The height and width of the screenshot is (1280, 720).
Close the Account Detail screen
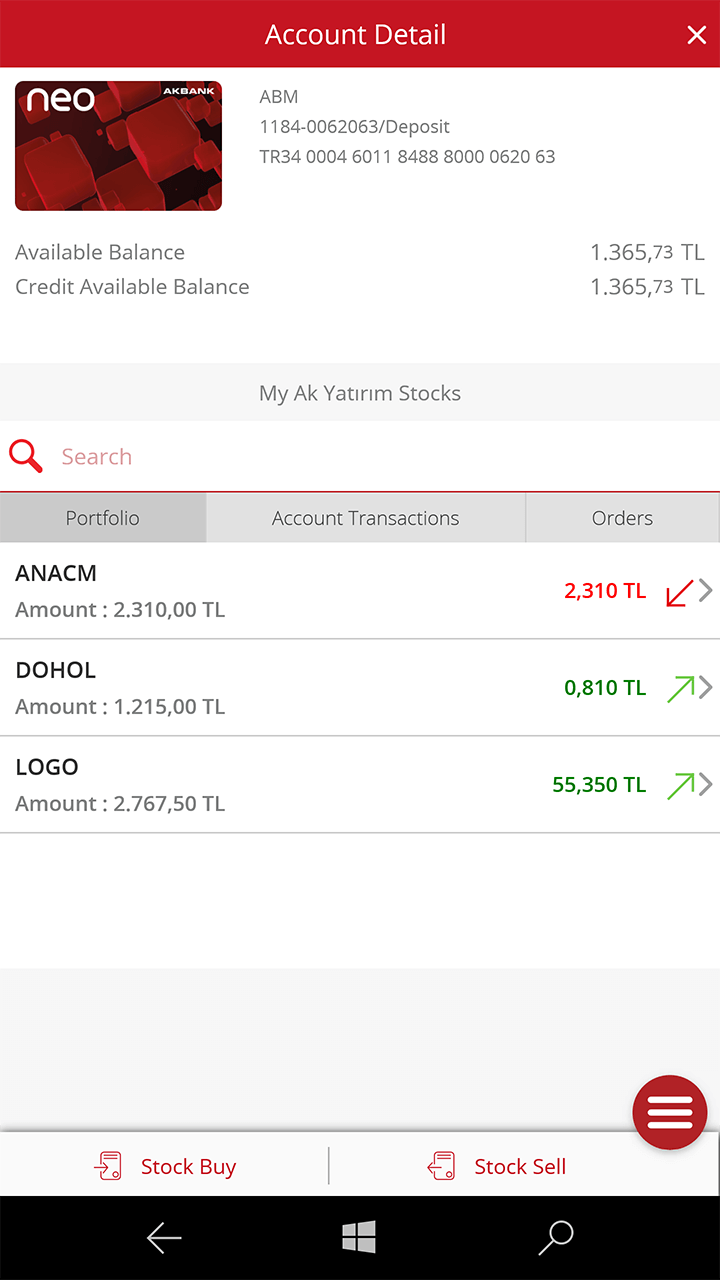pyautogui.click(x=697, y=35)
